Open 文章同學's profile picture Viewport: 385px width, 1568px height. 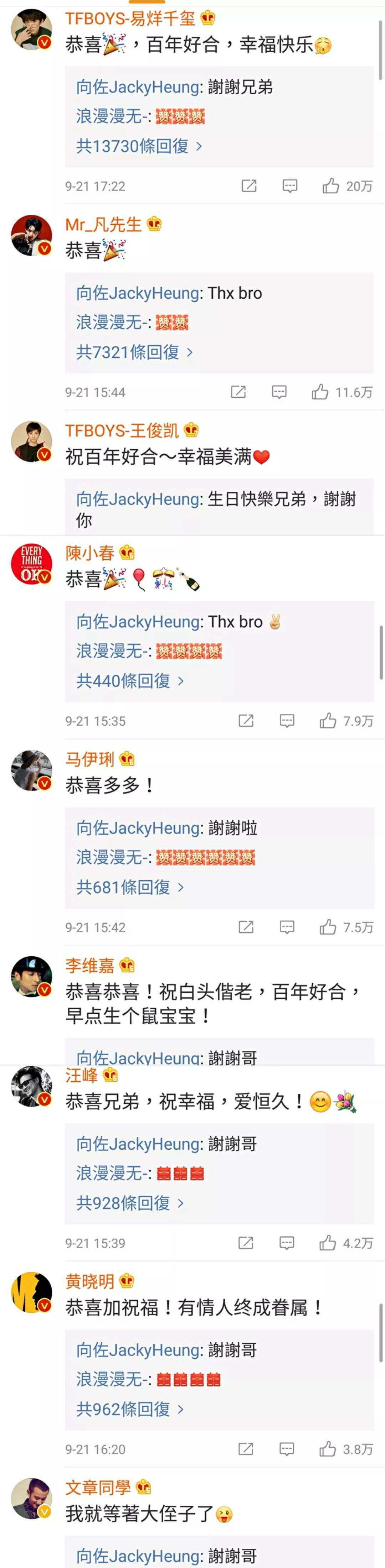click(x=32, y=1498)
